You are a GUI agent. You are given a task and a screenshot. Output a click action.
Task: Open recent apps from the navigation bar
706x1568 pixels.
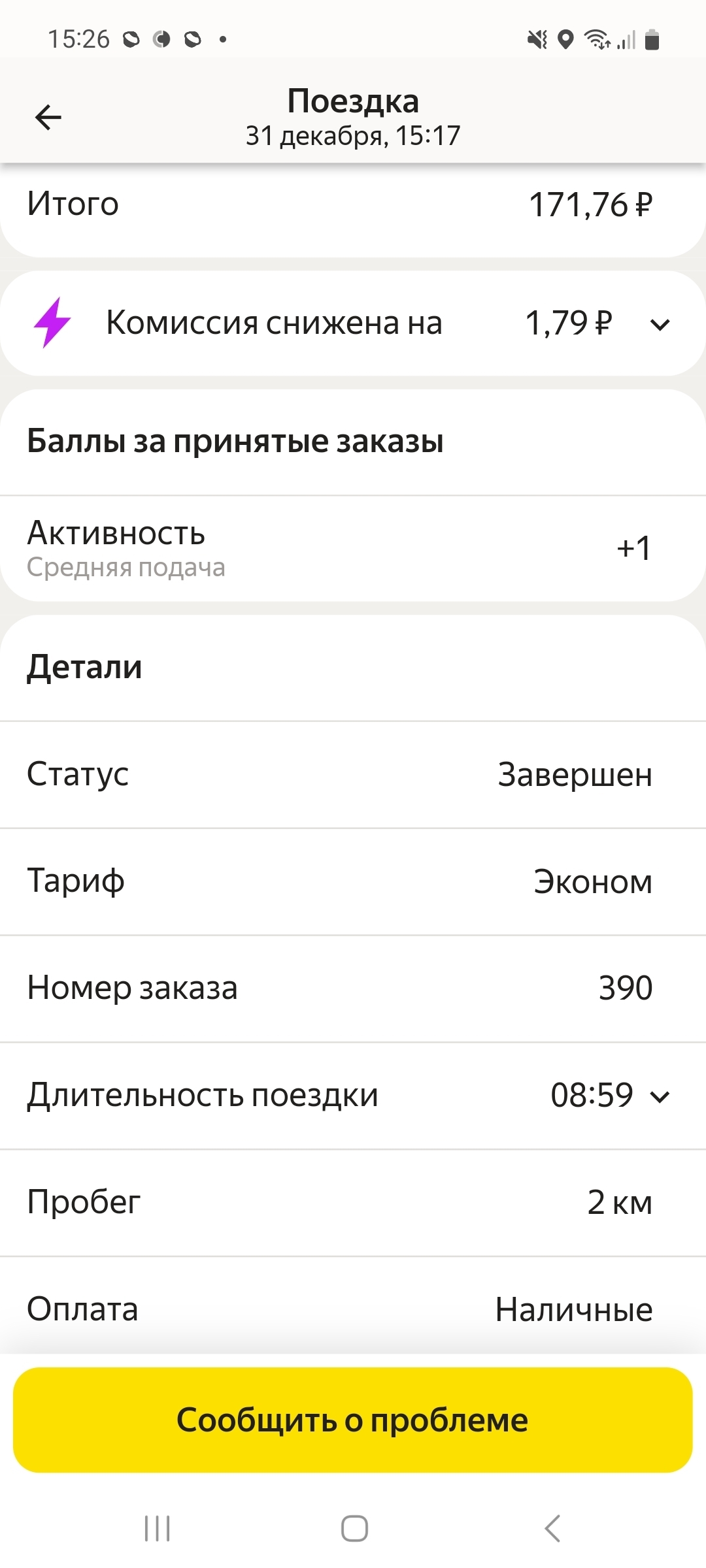pyautogui.click(x=157, y=1529)
